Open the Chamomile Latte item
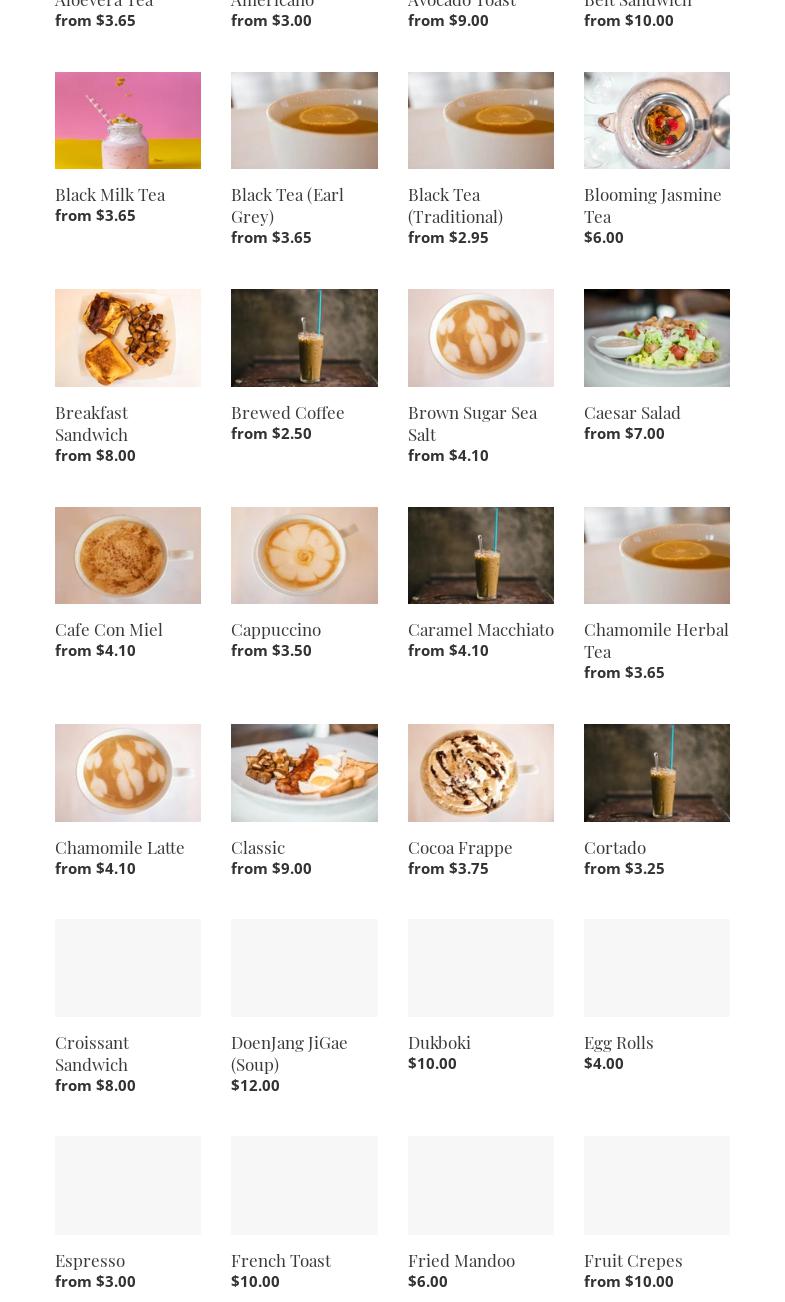The image size is (785, 1302). [x=128, y=773]
